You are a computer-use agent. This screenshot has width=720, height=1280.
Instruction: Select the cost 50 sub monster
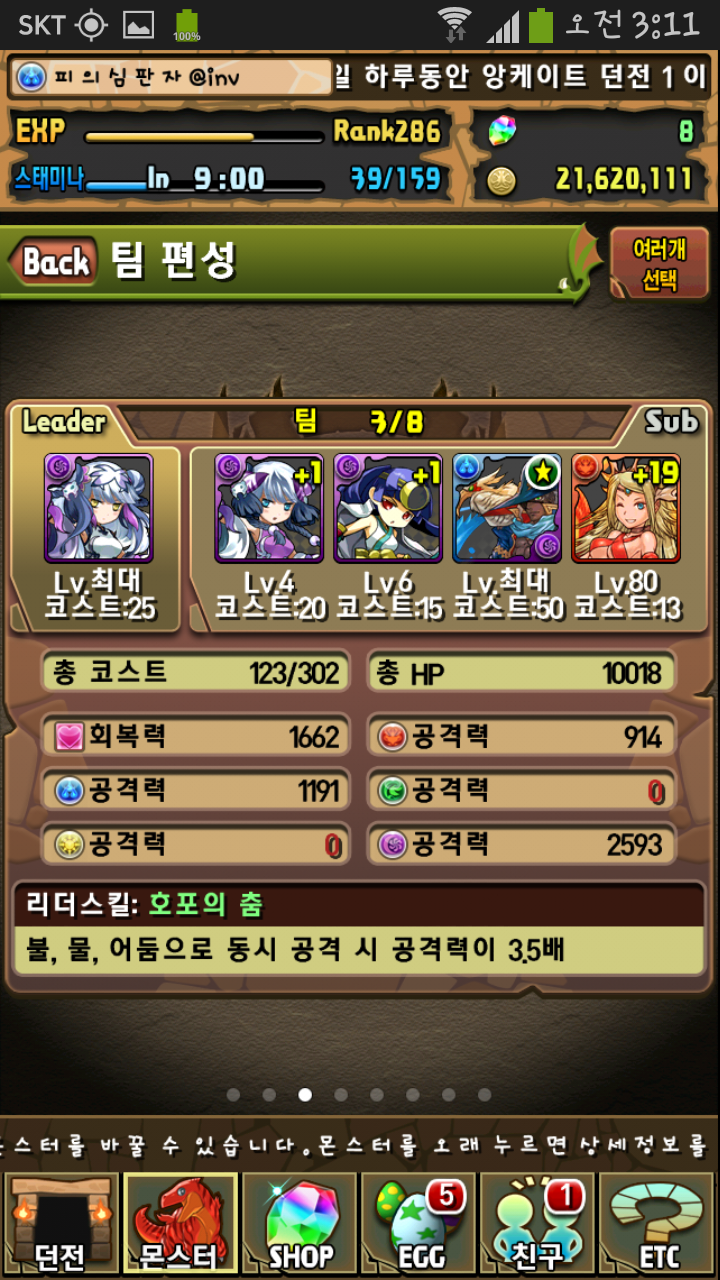pyautogui.click(x=507, y=508)
